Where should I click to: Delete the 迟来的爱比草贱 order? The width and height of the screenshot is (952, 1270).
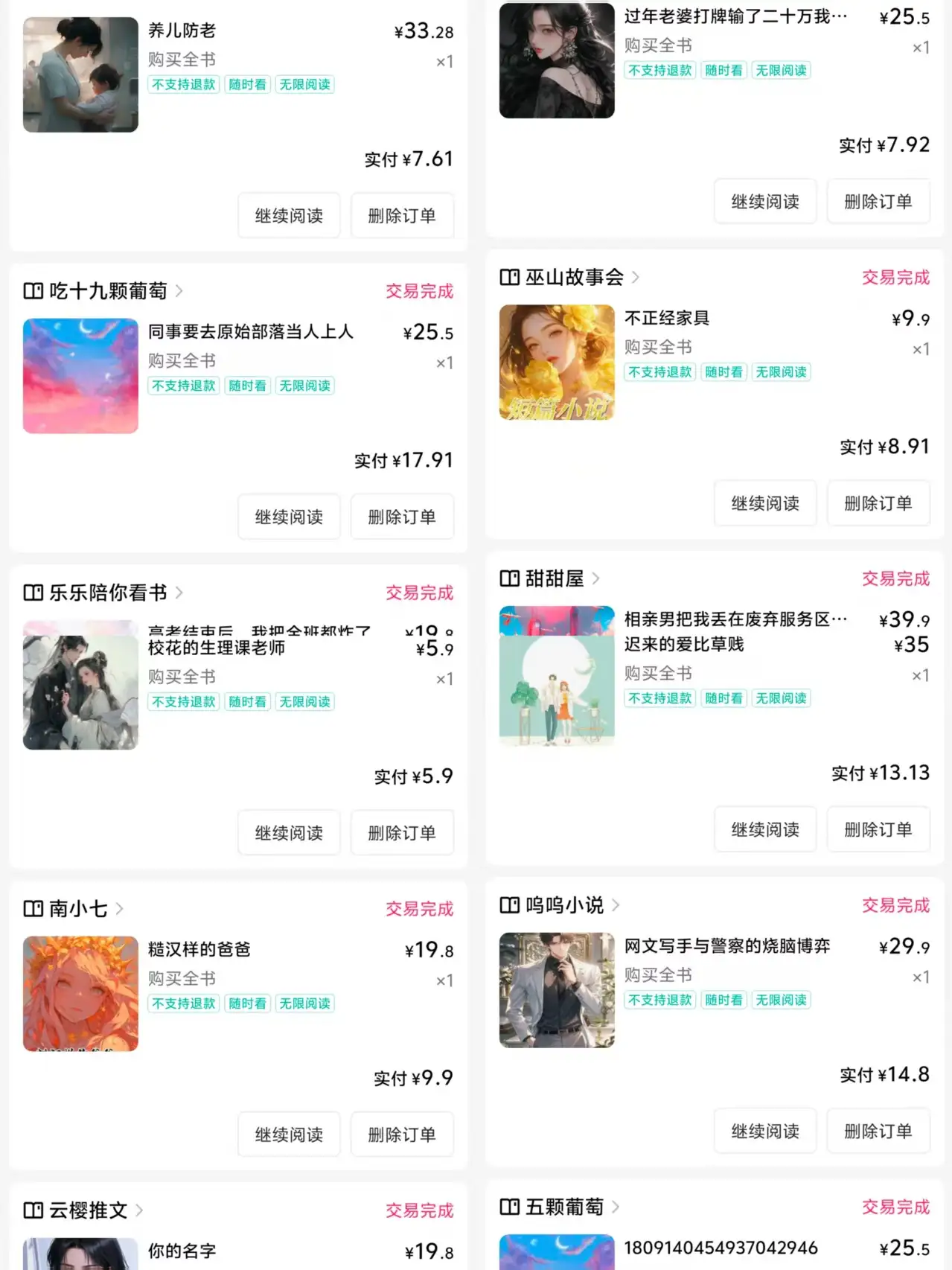pyautogui.click(x=878, y=829)
